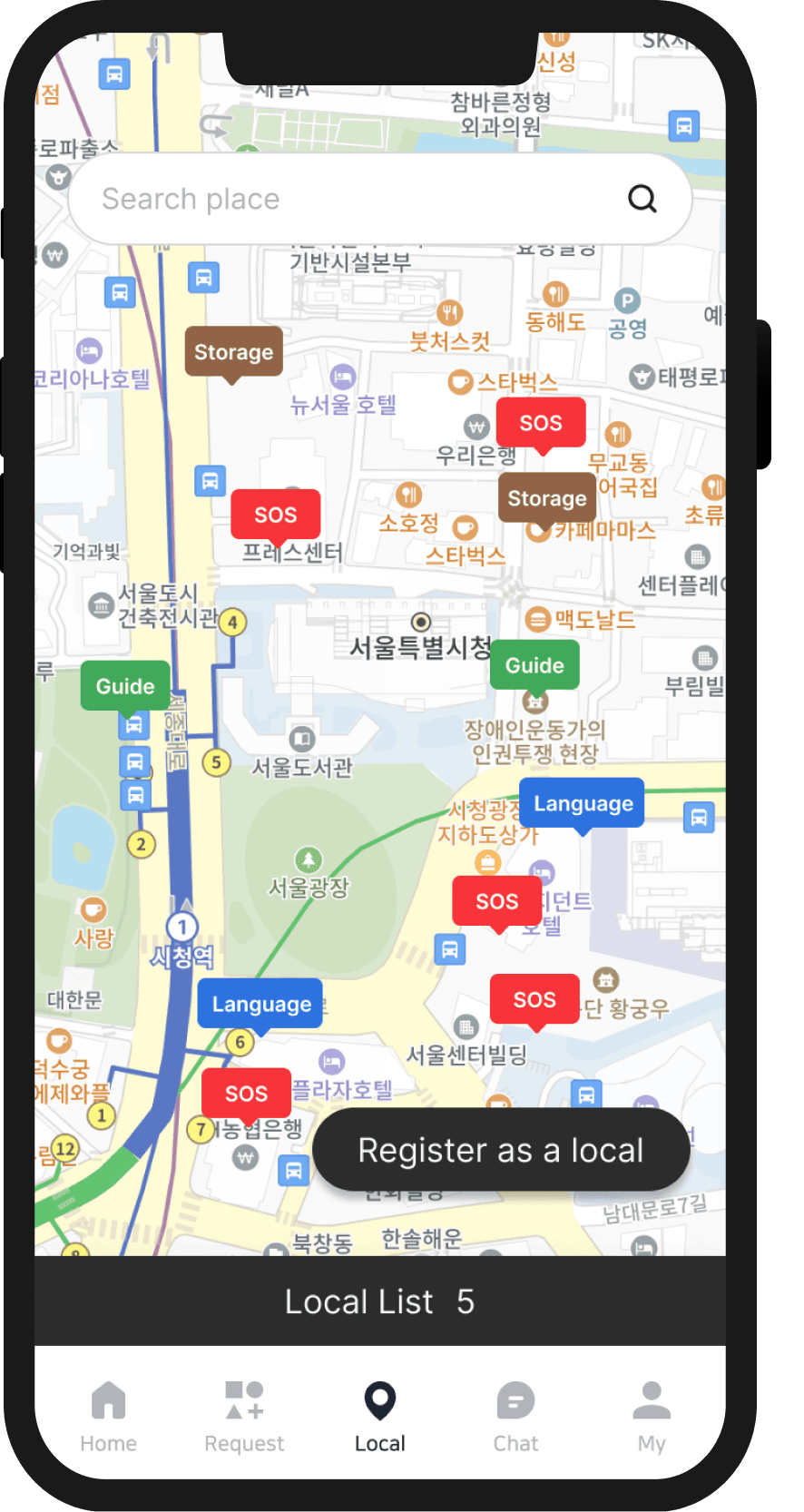This screenshot has width=804, height=1512.
Task: Switch to the Home tab
Action: 108,1413
